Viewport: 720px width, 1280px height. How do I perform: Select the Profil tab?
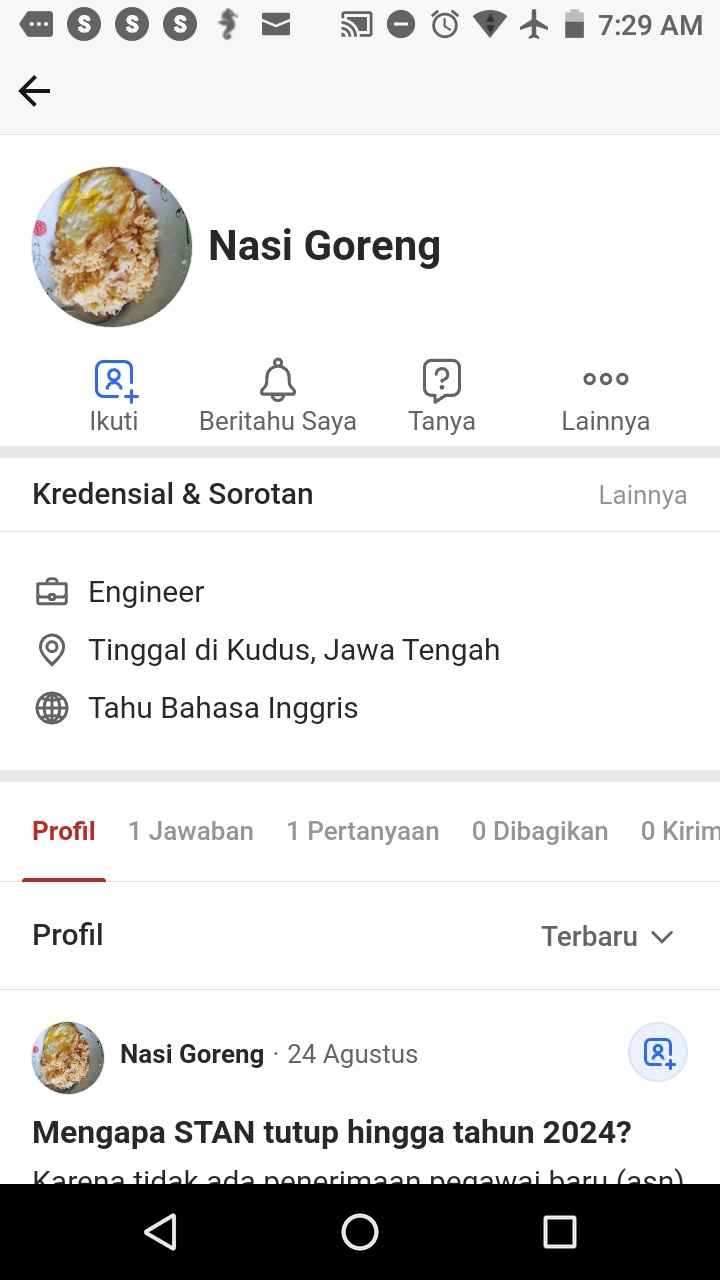pos(64,831)
